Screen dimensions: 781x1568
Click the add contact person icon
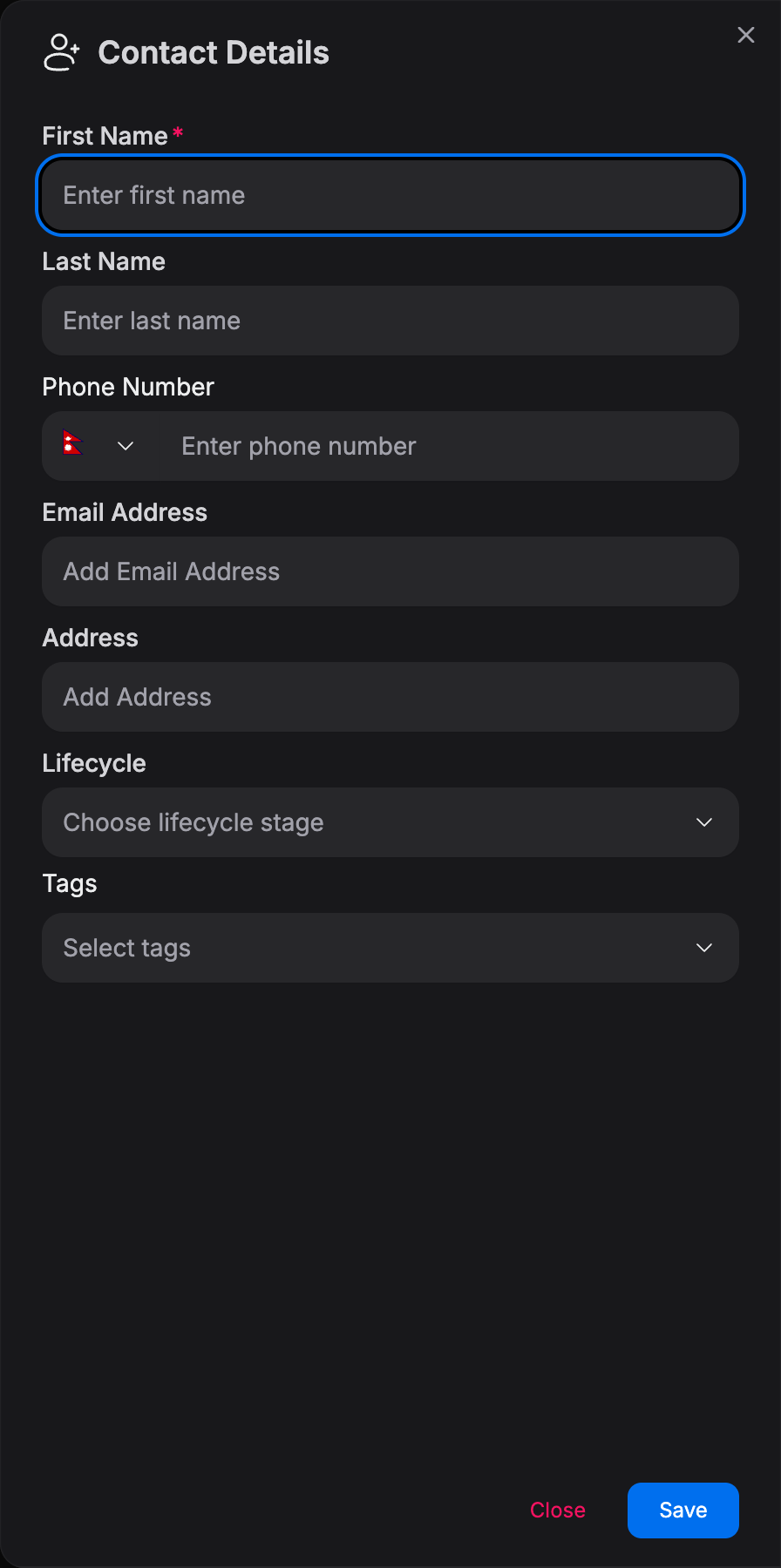tap(60, 51)
